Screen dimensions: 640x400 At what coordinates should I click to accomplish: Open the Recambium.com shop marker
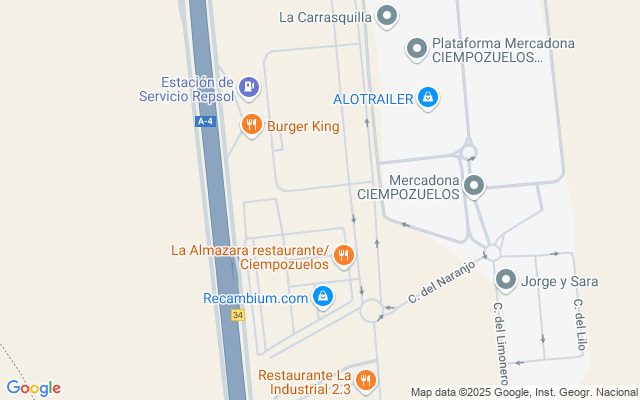pos(323,297)
